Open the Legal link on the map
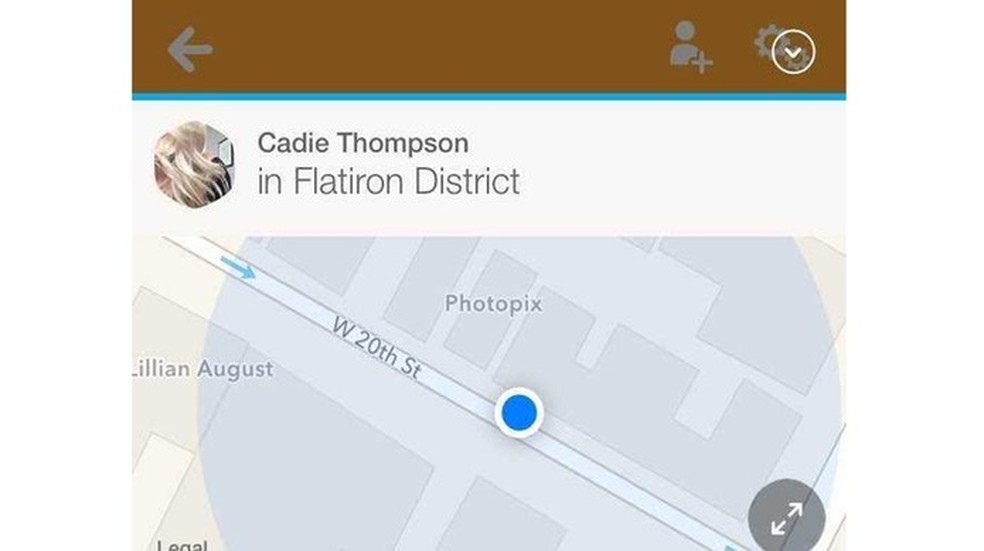 click(181, 545)
